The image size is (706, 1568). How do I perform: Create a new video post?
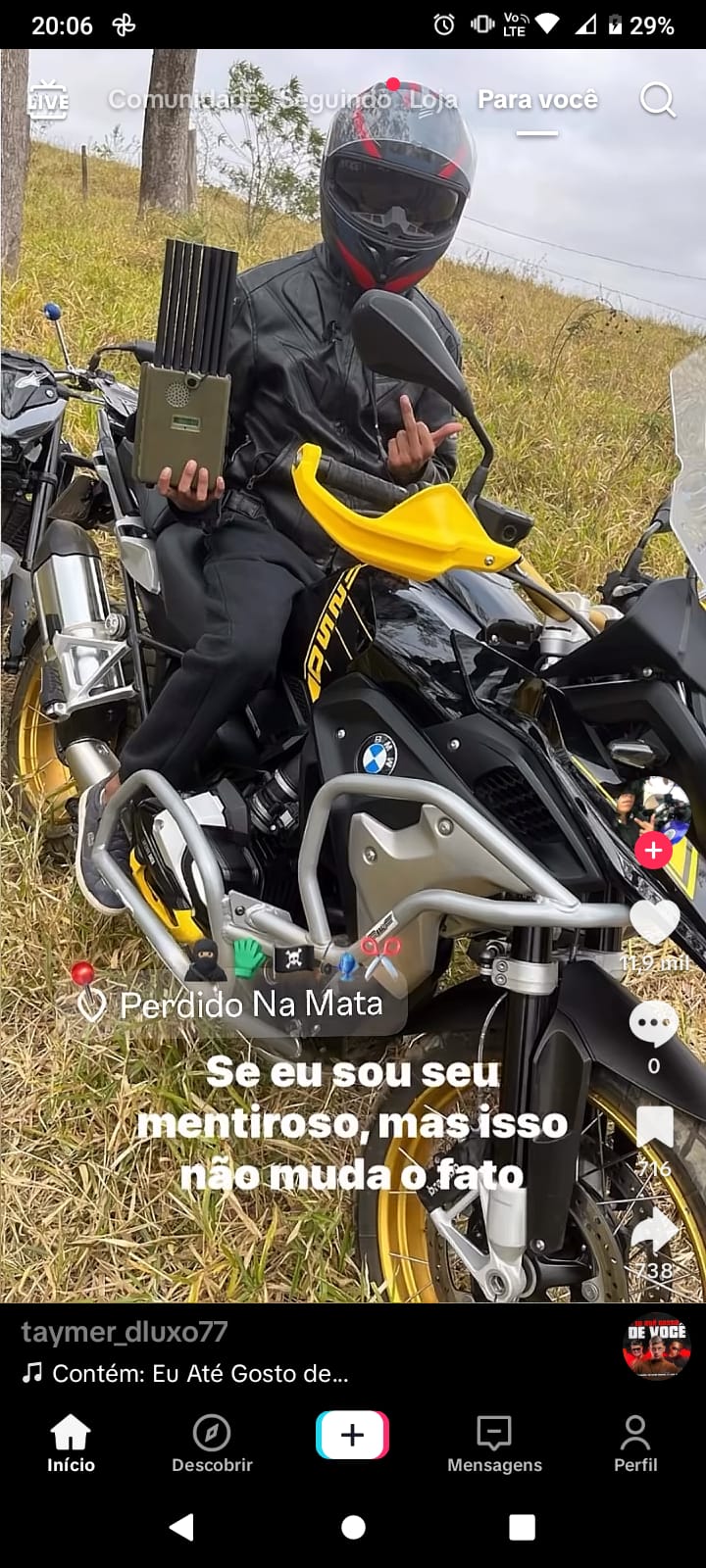click(352, 1436)
